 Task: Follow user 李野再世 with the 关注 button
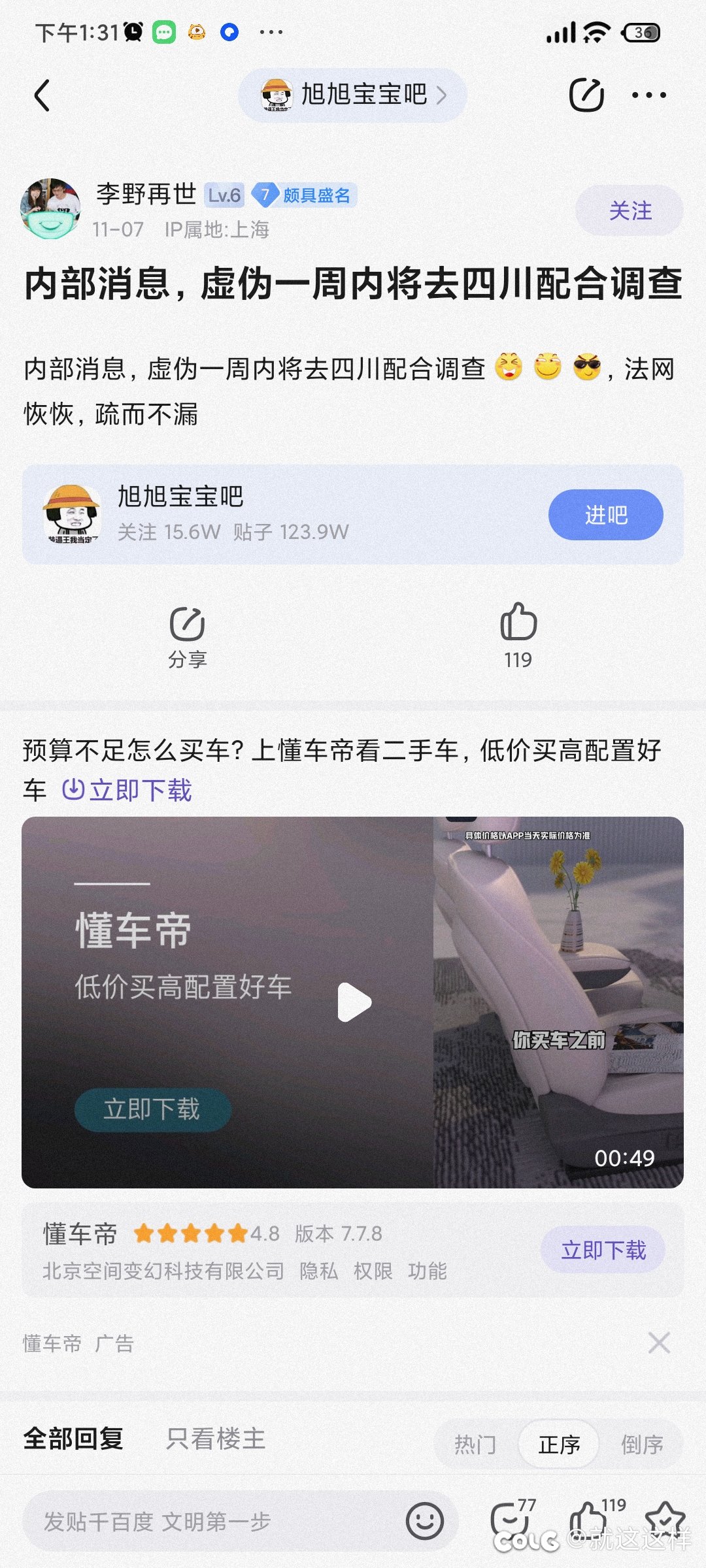point(630,210)
